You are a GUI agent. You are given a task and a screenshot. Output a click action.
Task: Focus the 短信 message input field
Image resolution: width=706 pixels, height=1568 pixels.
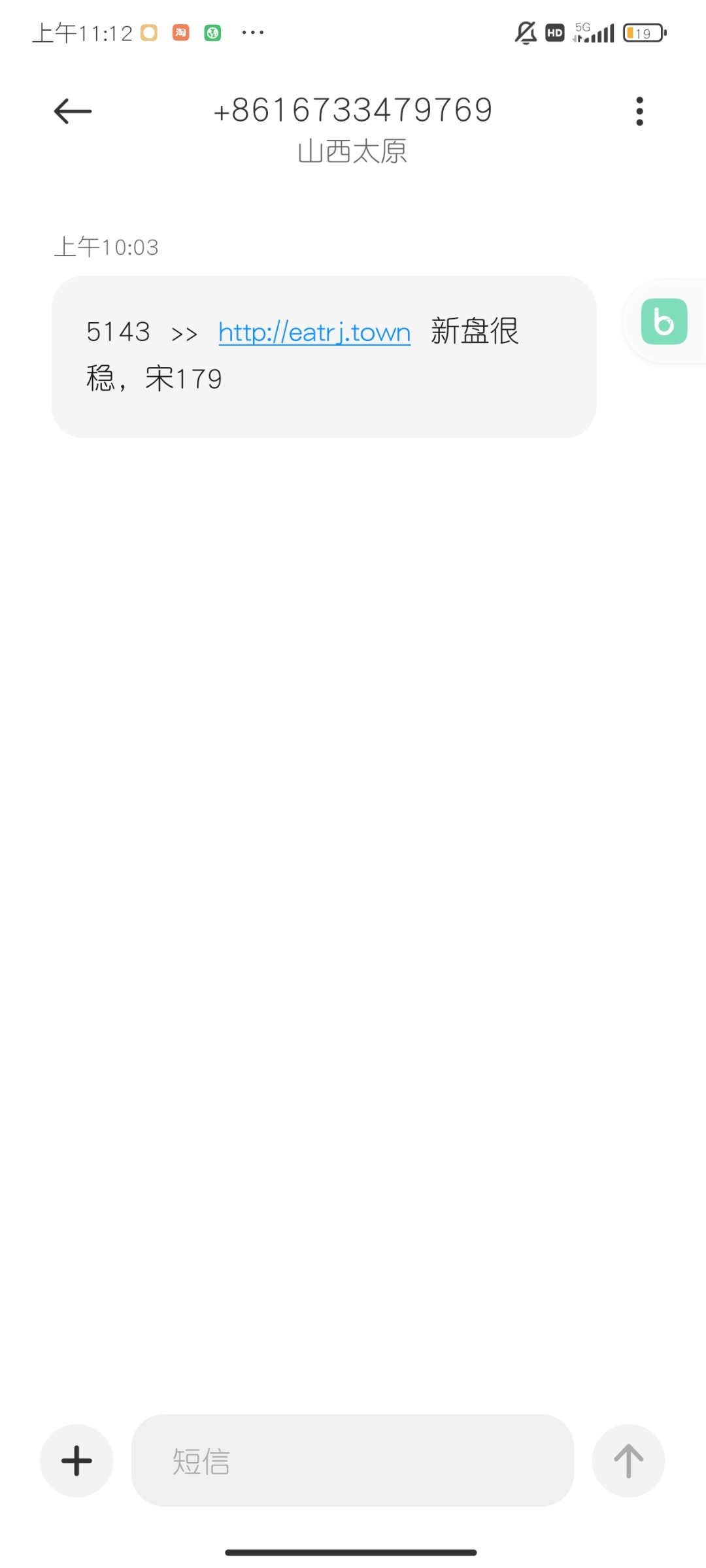[352, 1460]
